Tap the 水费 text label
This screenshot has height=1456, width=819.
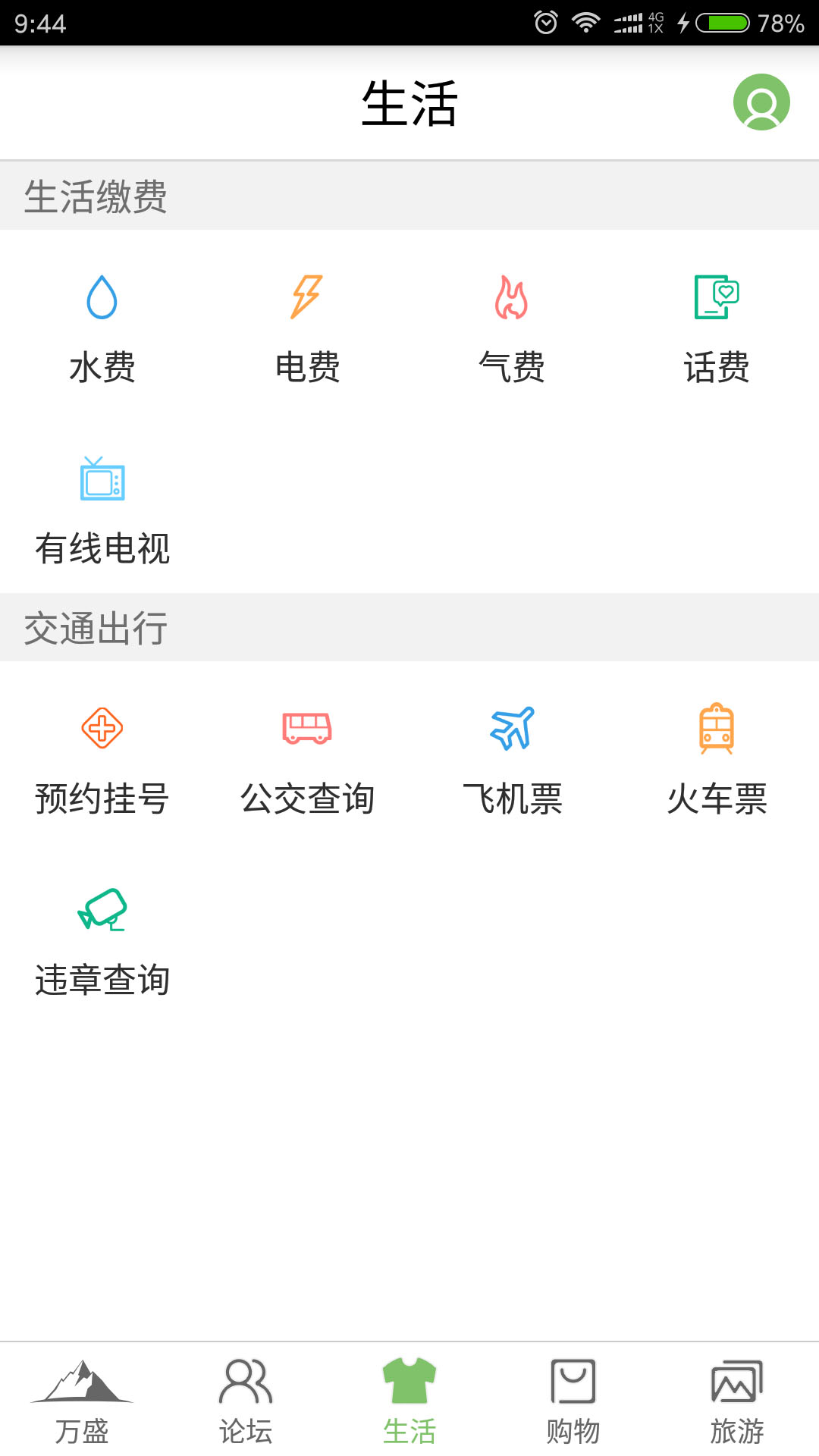point(102,366)
